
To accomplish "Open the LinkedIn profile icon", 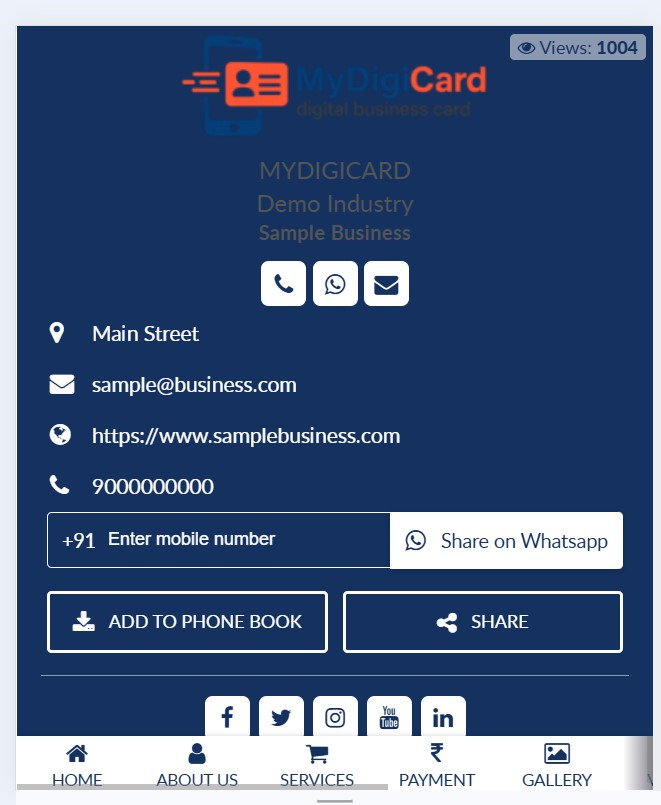I will tap(443, 717).
